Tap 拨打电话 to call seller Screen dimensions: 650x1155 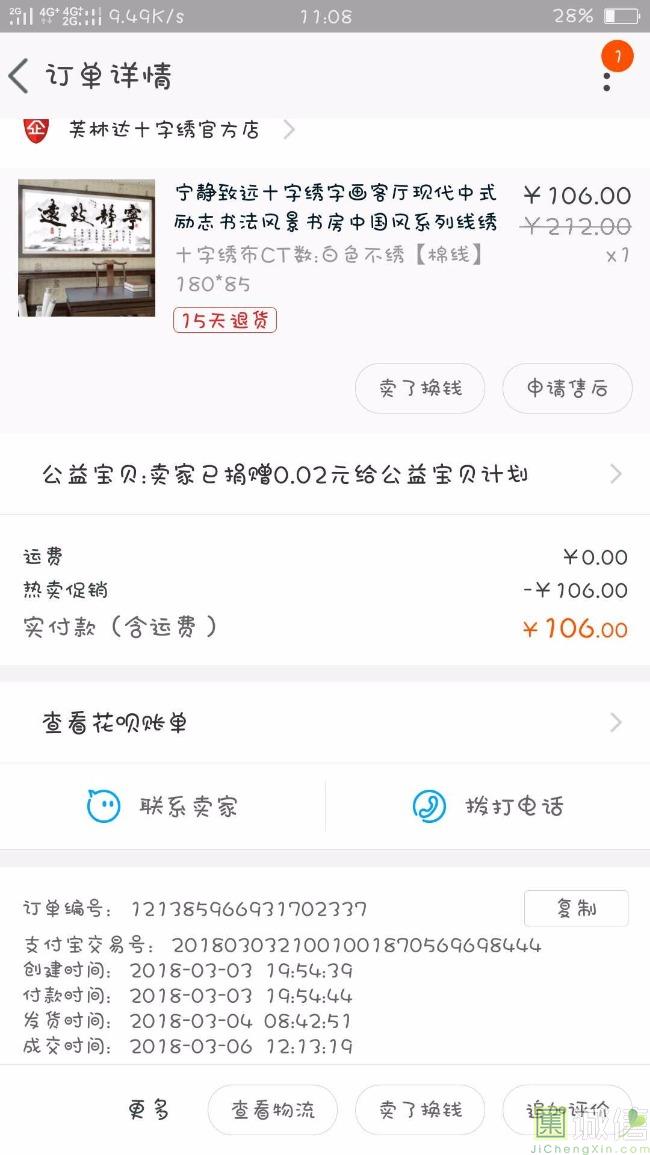[488, 806]
